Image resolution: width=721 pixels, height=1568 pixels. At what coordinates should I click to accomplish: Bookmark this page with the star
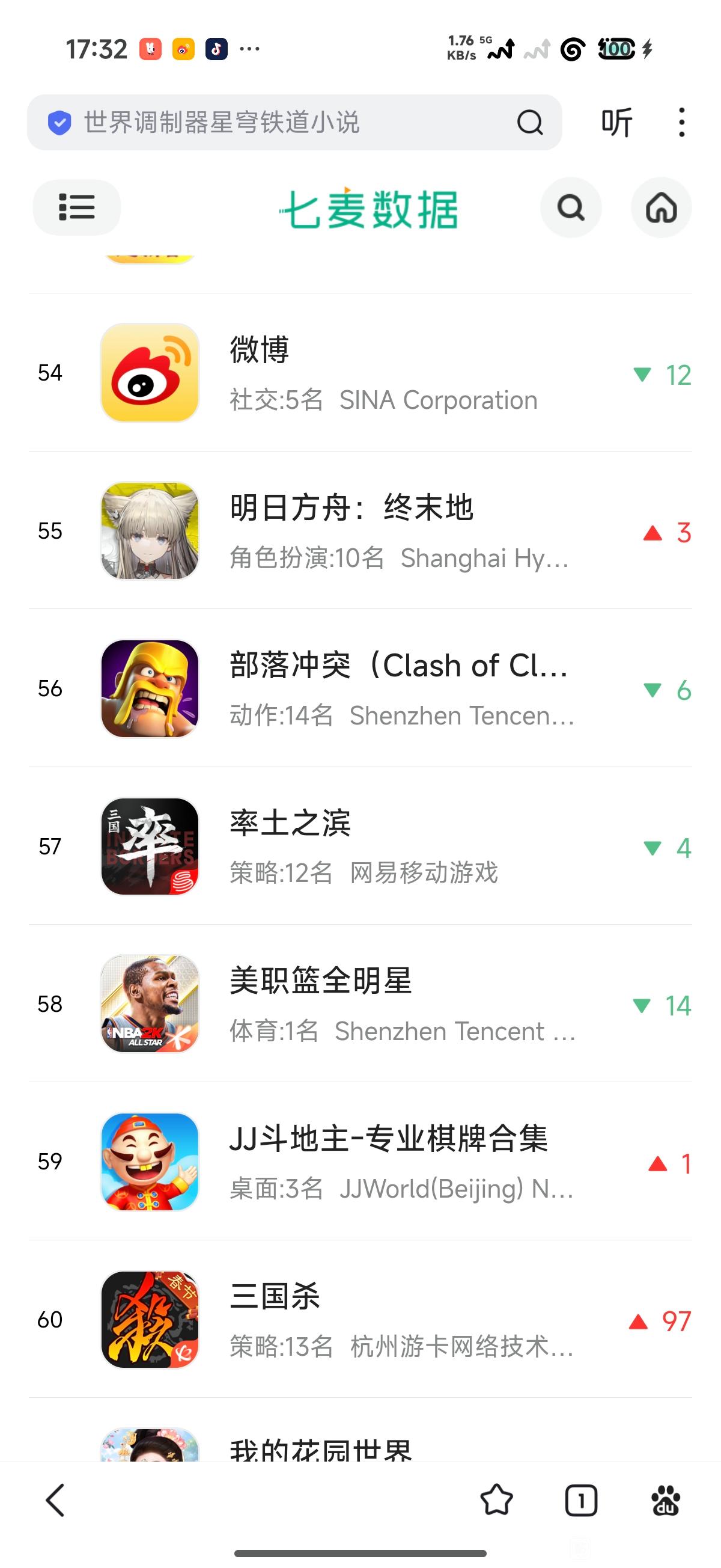tap(496, 1500)
